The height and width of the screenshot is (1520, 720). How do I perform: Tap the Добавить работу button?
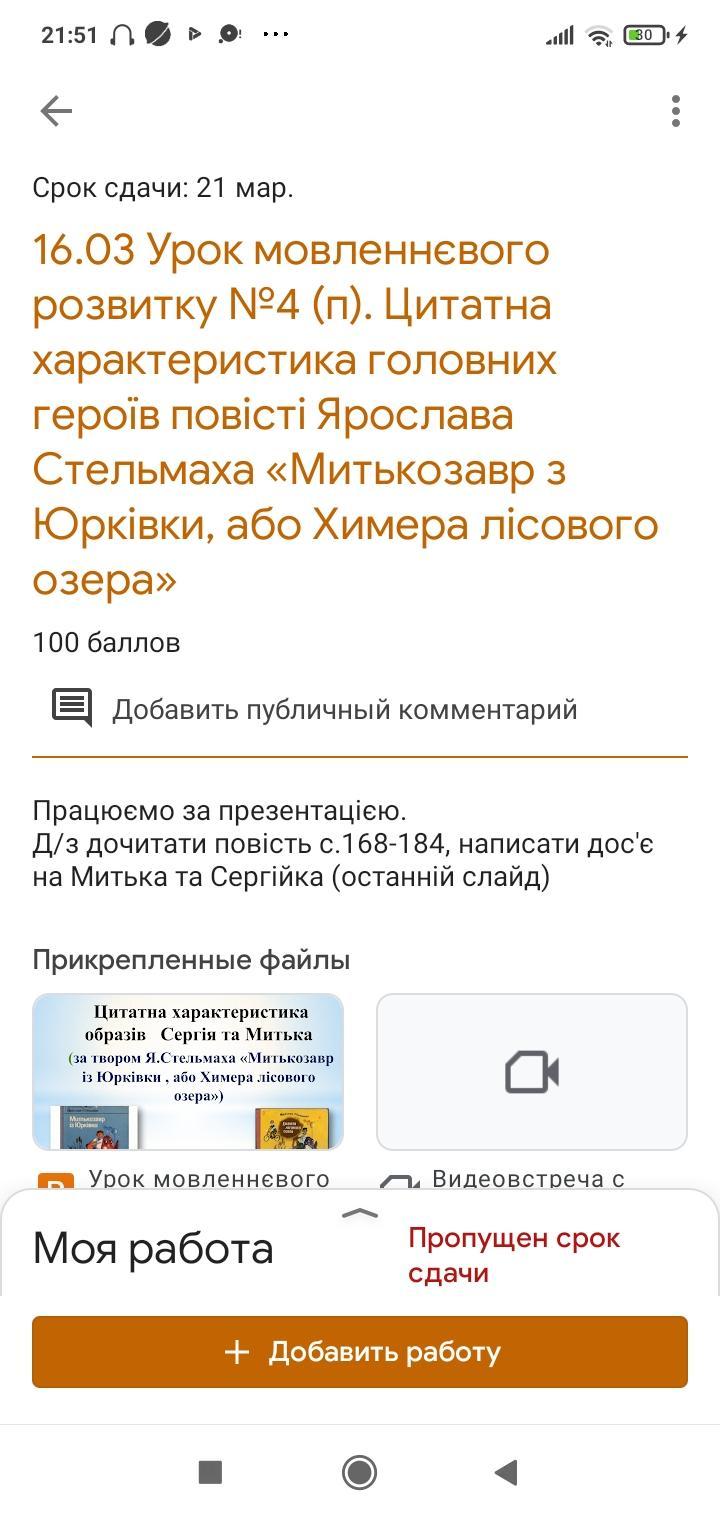tap(360, 1352)
